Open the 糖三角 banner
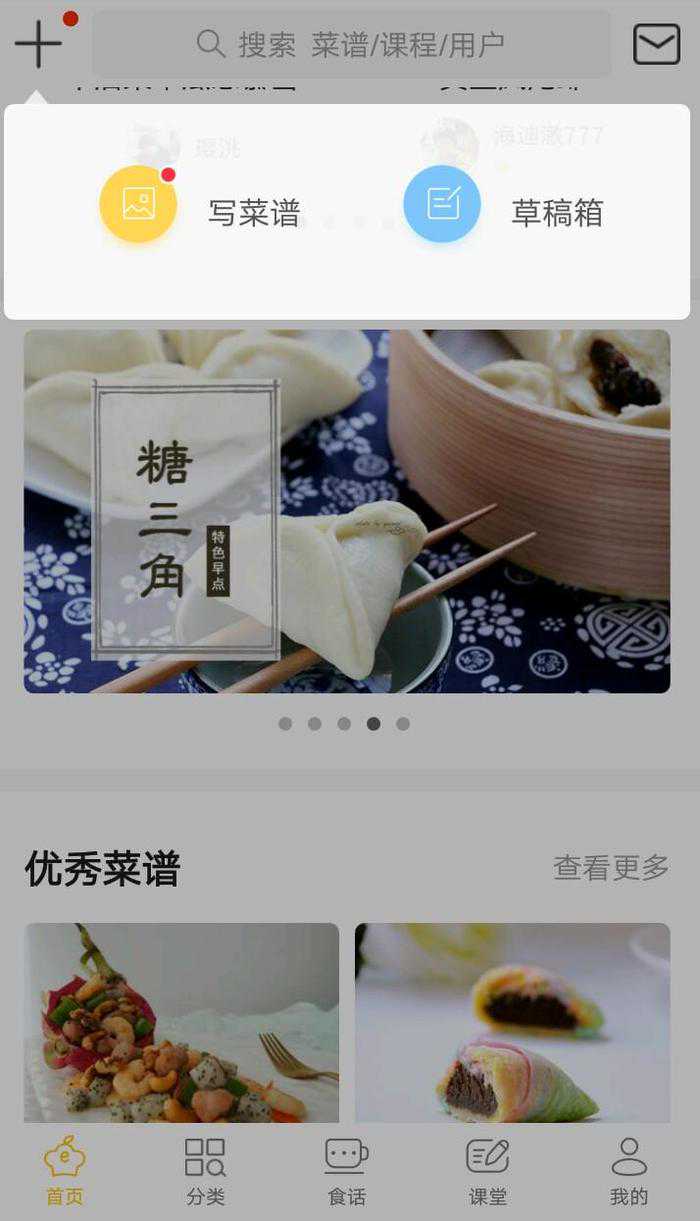700x1221 pixels. click(347, 511)
